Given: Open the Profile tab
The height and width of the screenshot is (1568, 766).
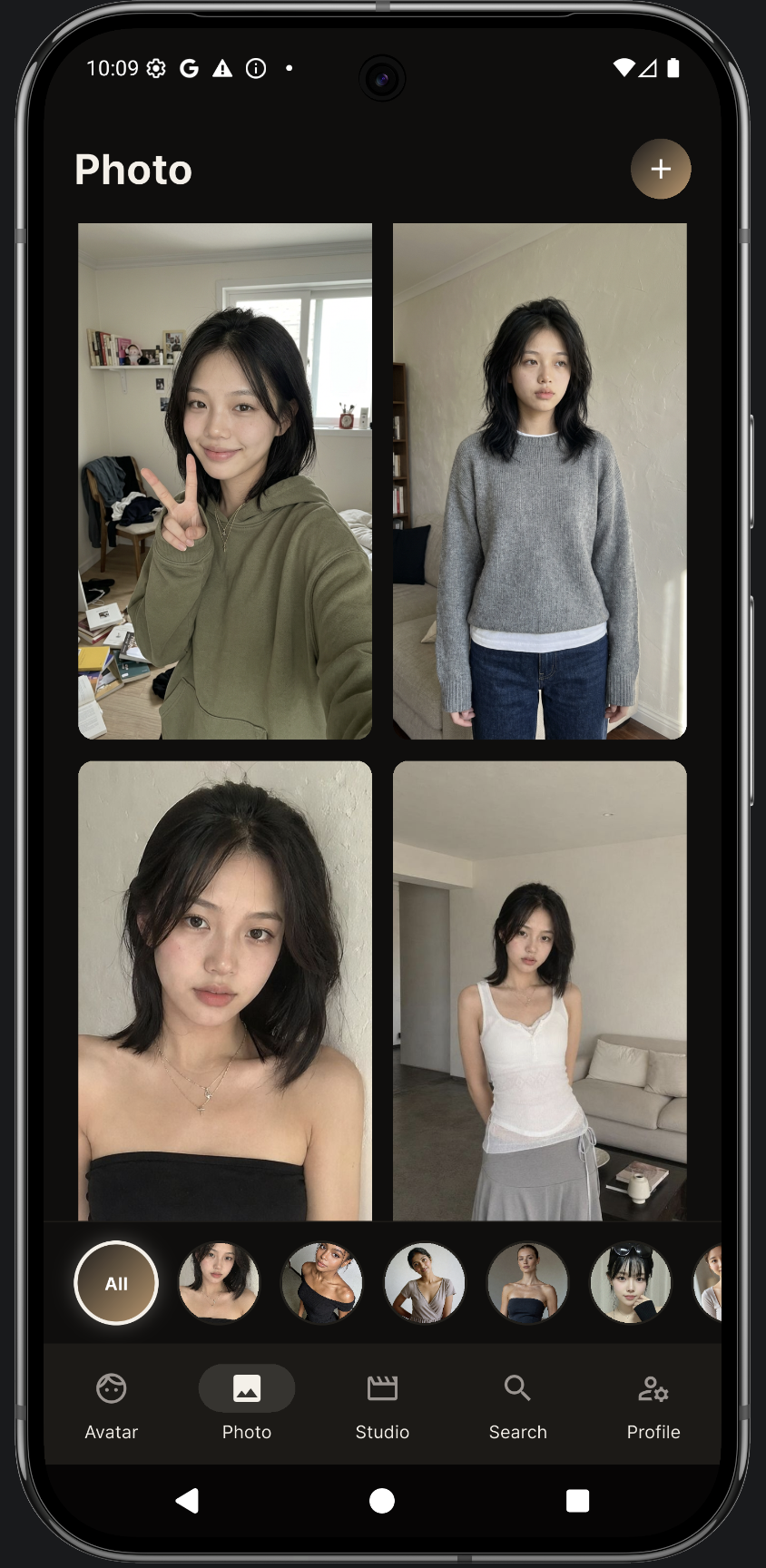Looking at the screenshot, I should point(653,1403).
